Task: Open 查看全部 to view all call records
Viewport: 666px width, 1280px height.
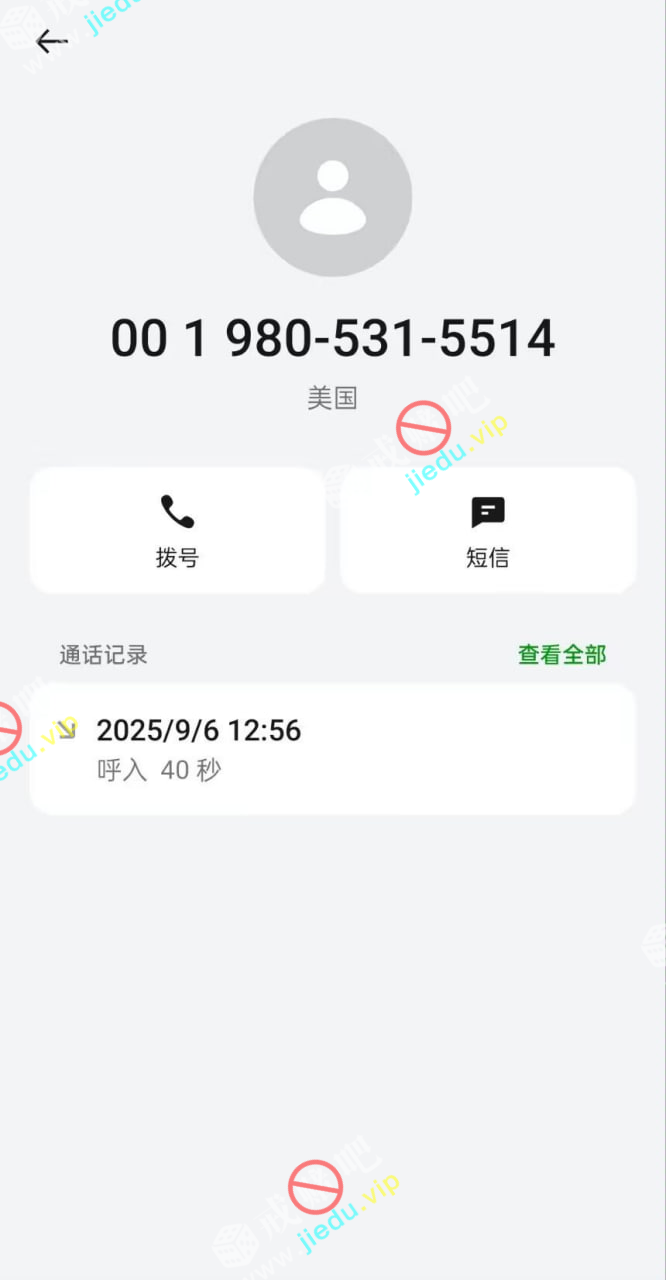Action: pos(562,655)
